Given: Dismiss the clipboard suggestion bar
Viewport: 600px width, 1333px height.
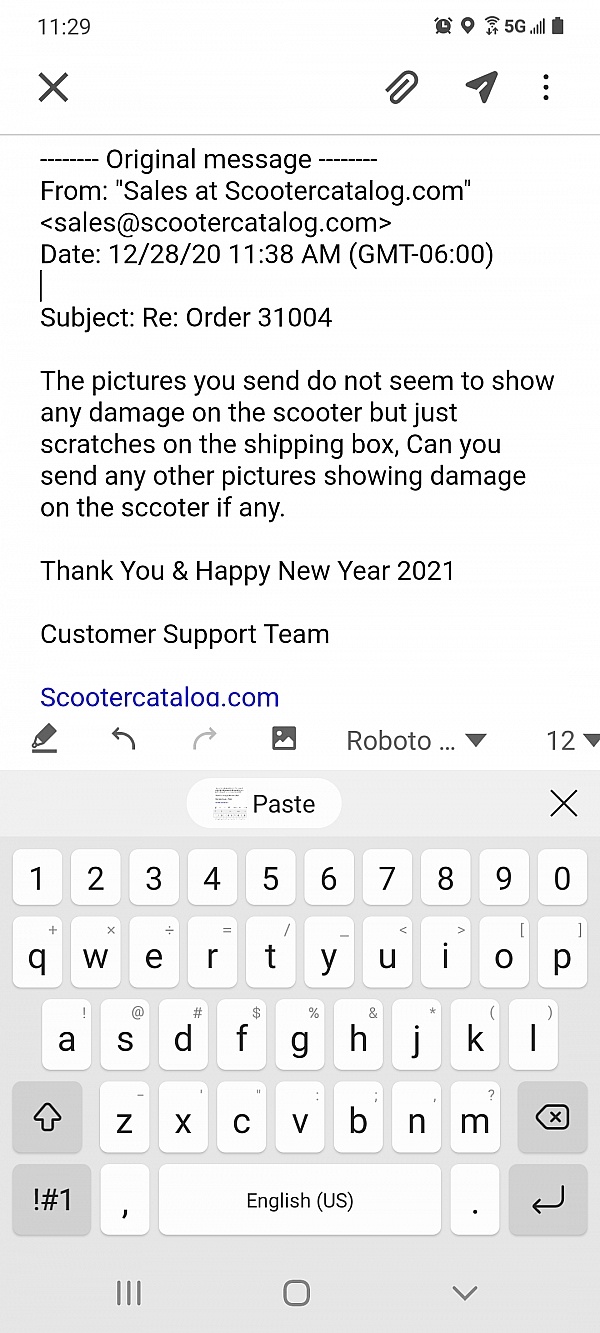Looking at the screenshot, I should point(564,803).
